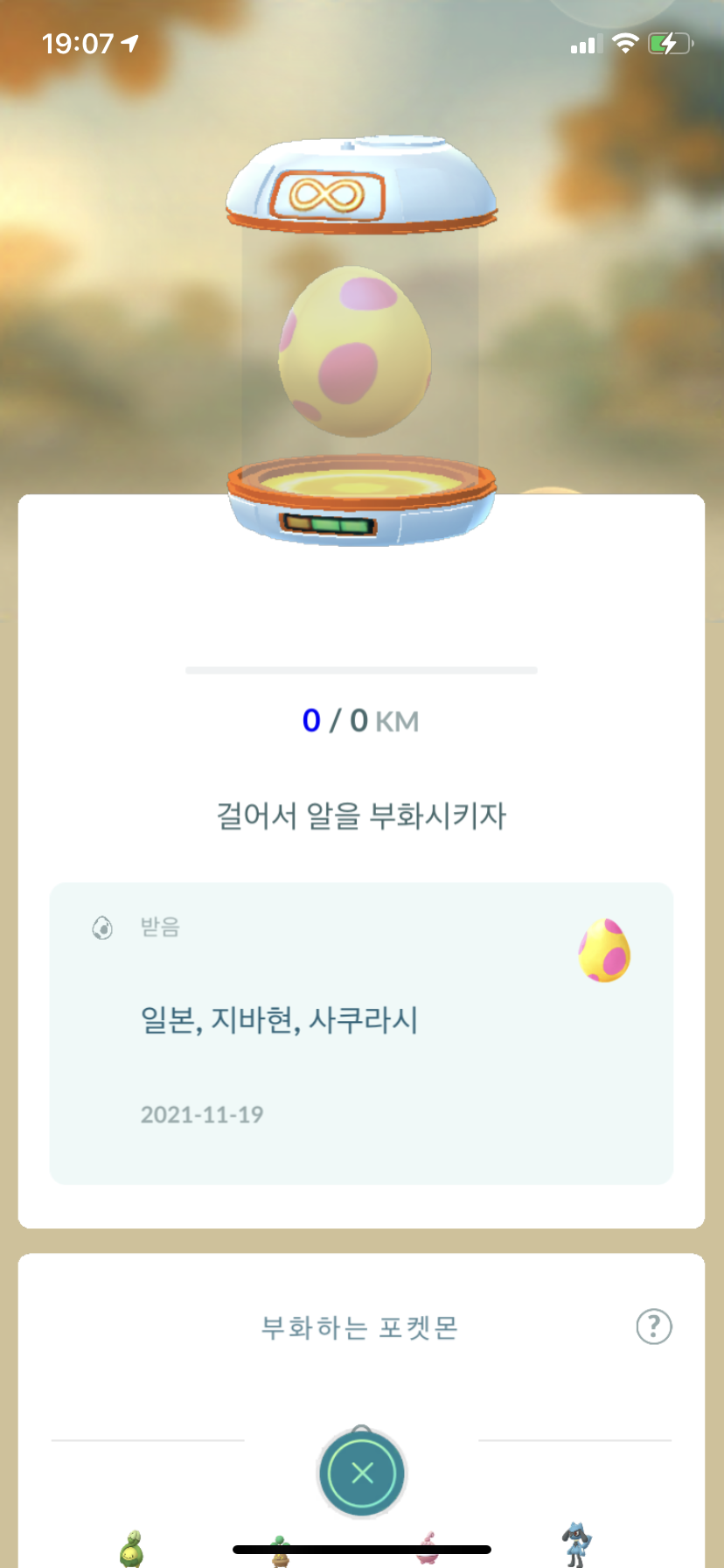724x1568 pixels.
Task: Tap the egg in the incubator
Action: pos(356,352)
